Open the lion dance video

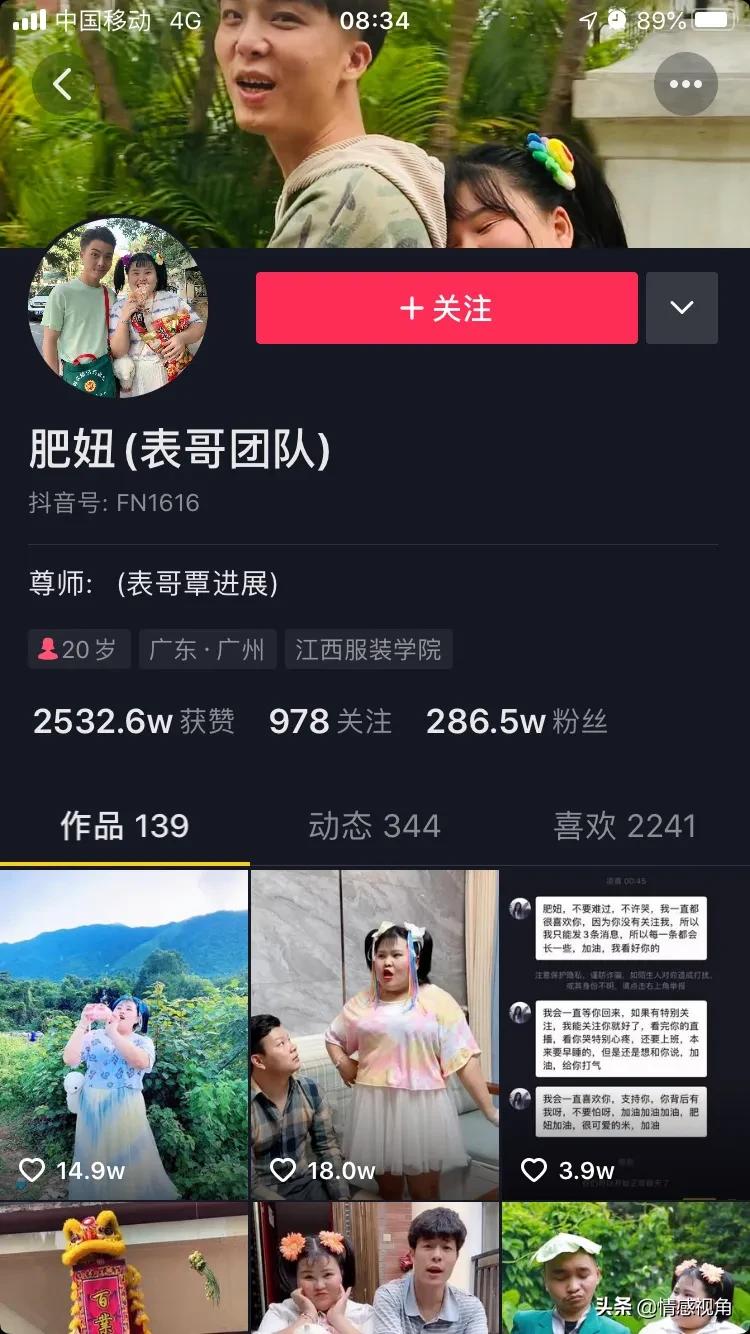(124, 1268)
